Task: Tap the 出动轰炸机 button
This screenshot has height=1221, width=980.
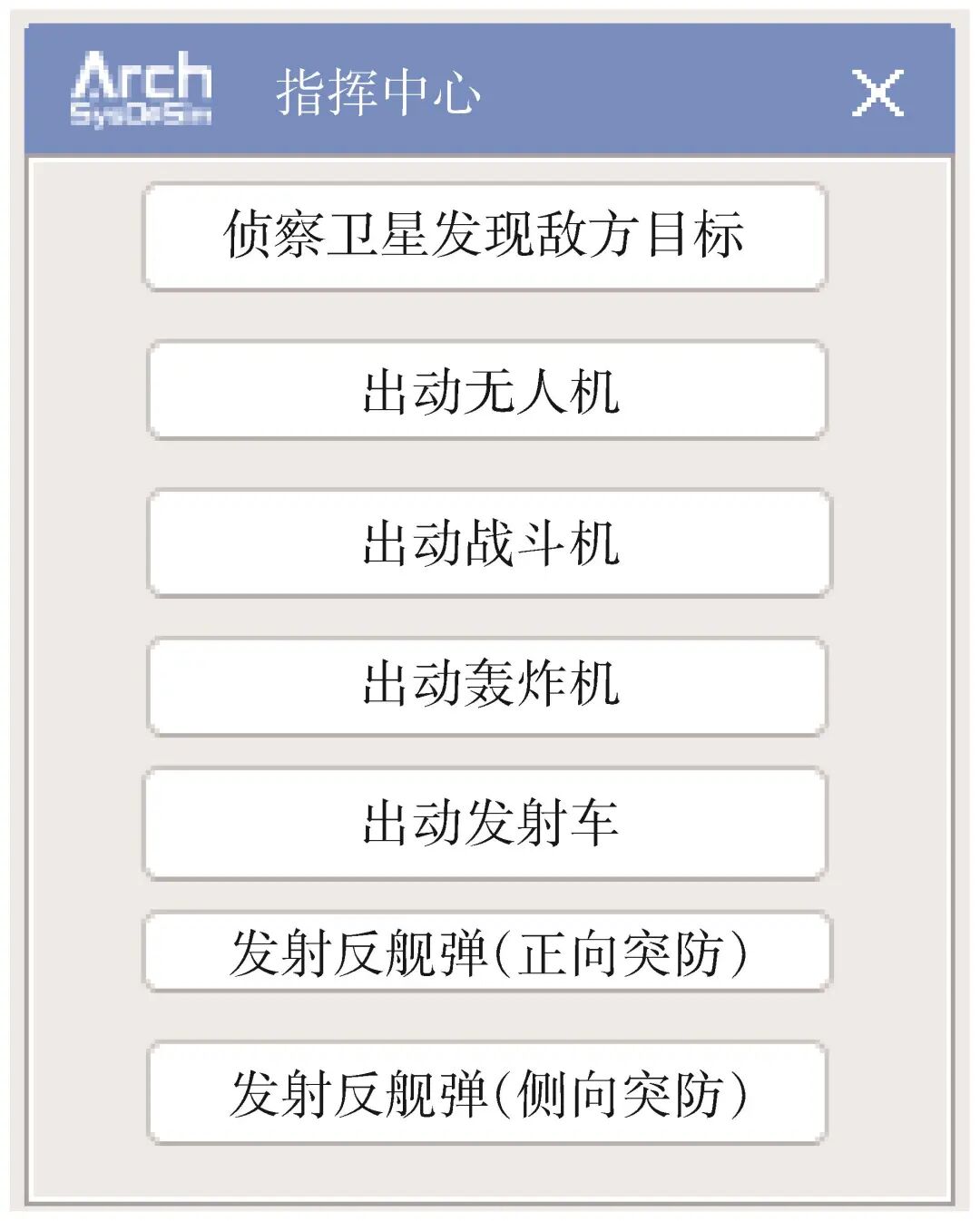Action: [487, 686]
